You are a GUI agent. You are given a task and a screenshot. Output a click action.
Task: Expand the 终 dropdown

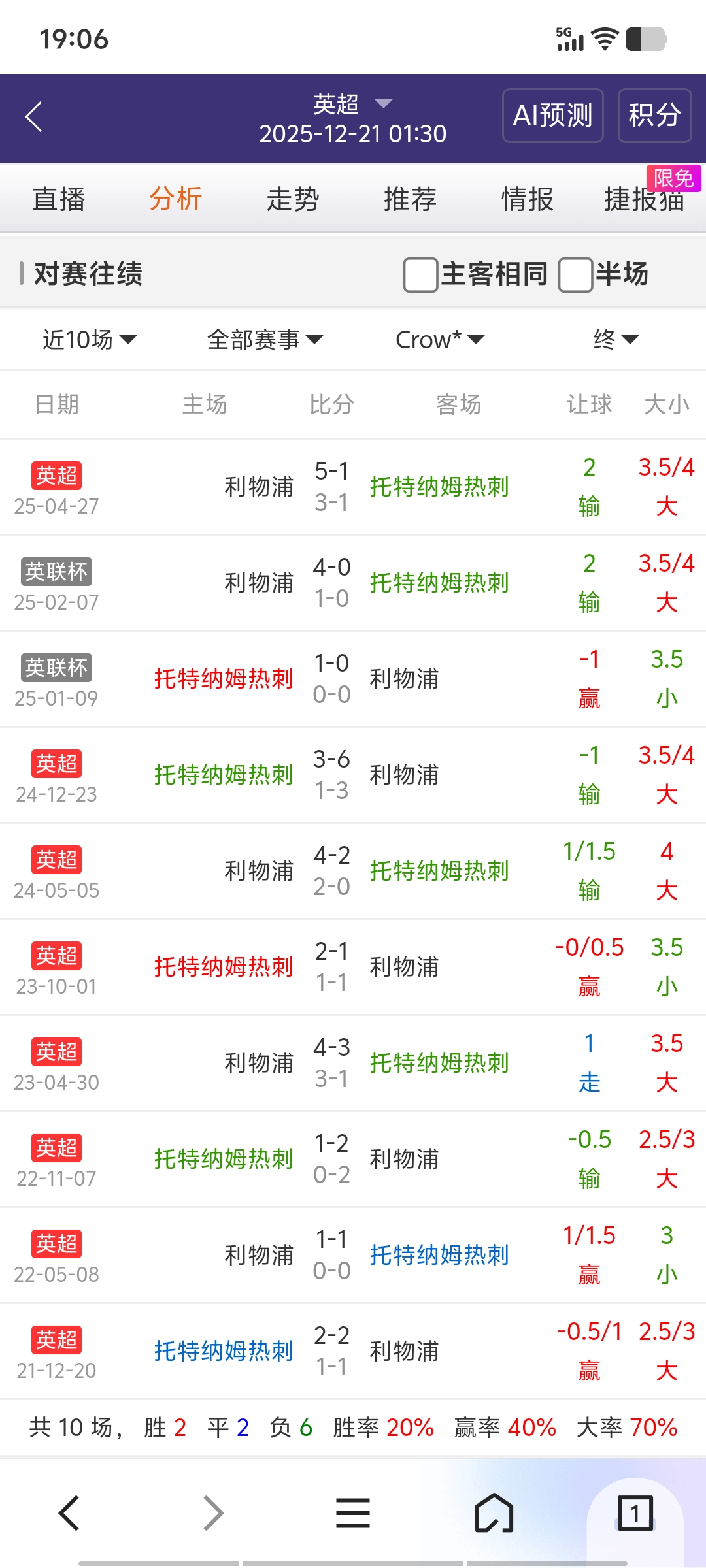pos(615,340)
